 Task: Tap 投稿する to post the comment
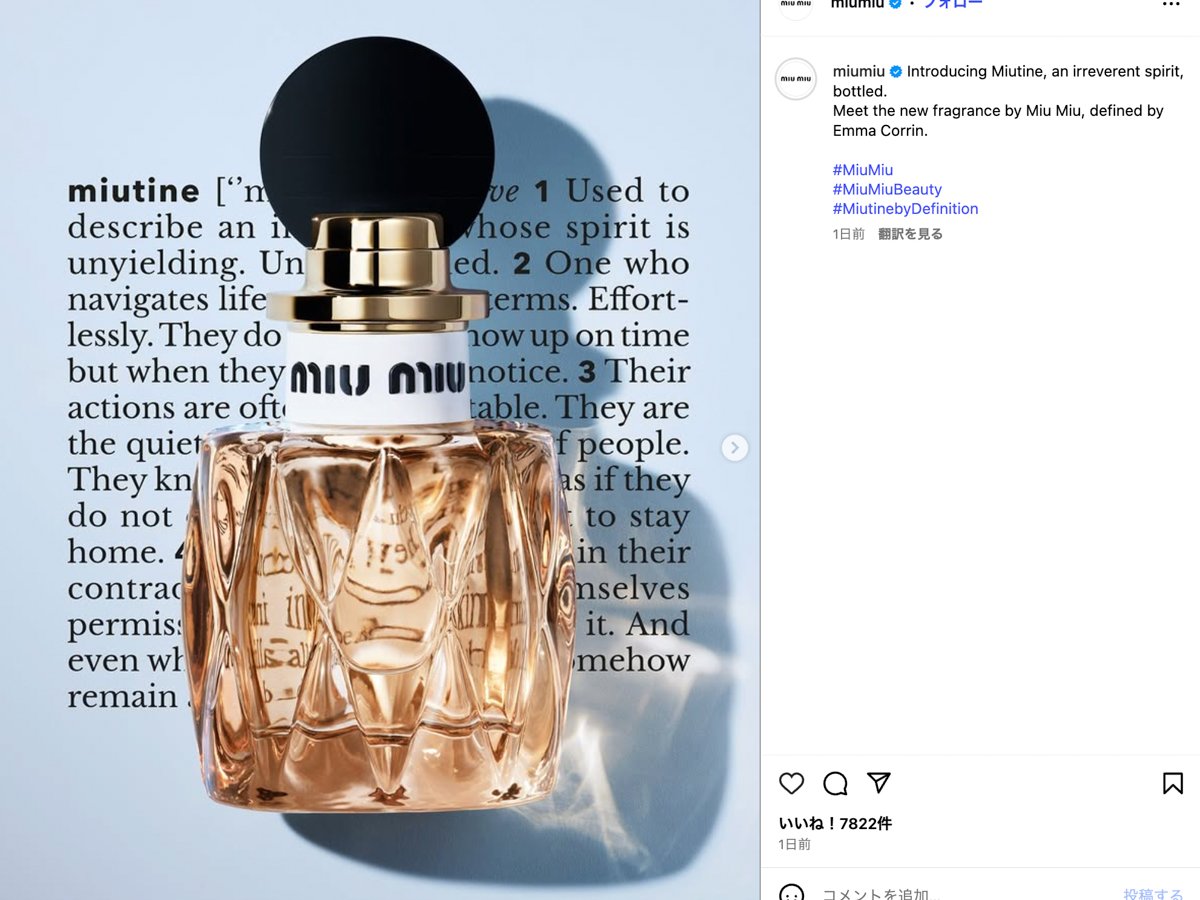(x=1153, y=893)
